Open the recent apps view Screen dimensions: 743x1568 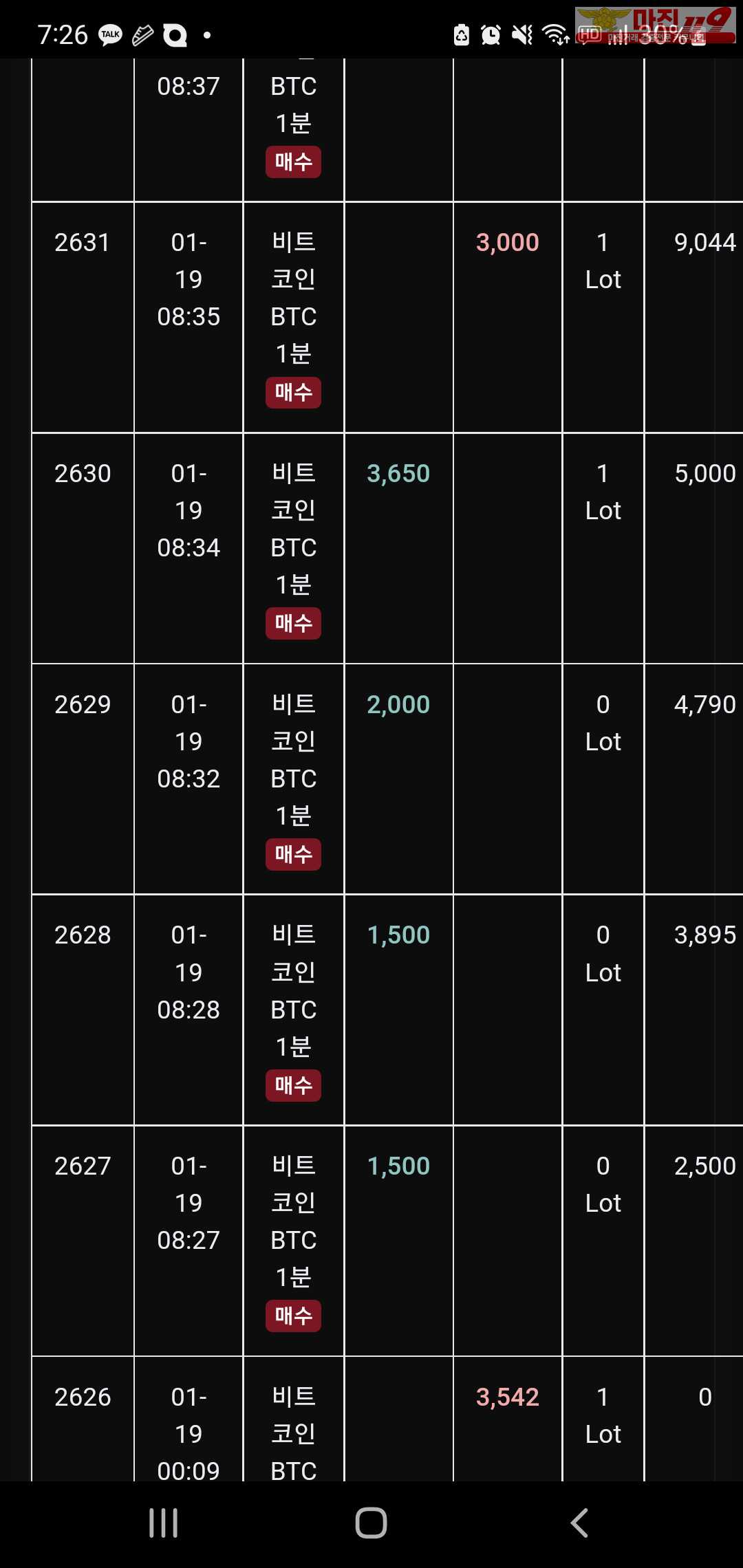click(164, 1523)
